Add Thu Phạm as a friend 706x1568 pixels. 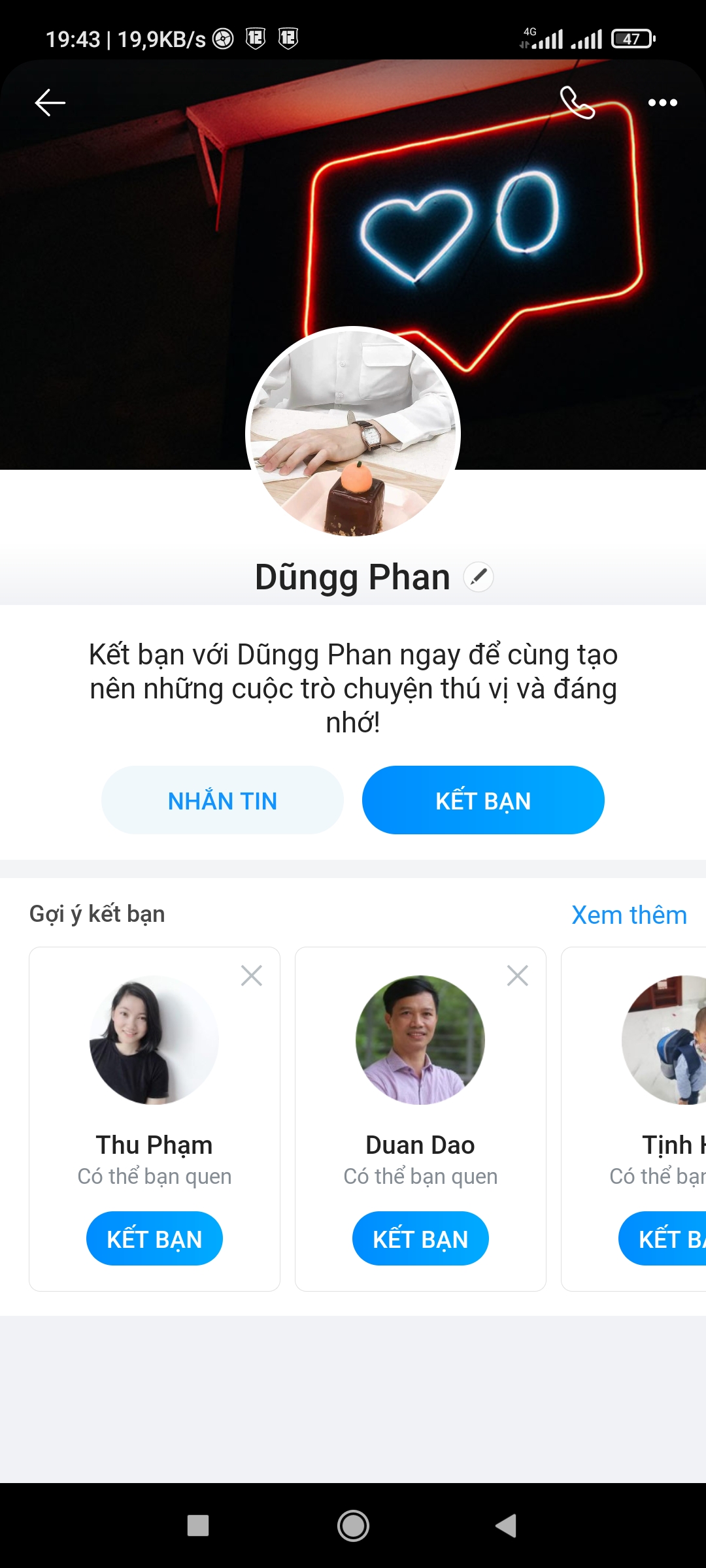[x=154, y=1239]
